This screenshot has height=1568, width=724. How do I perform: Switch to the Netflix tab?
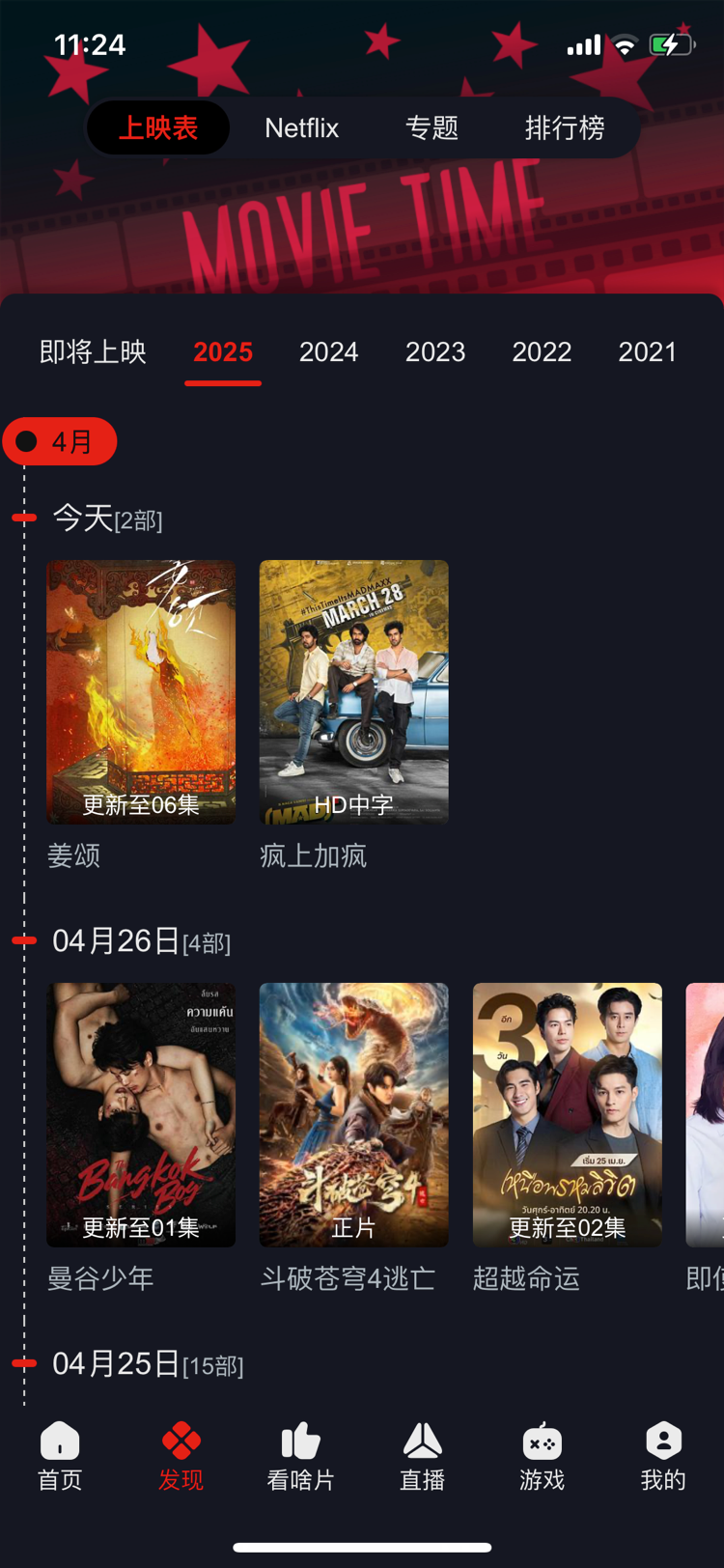pyautogui.click(x=302, y=127)
